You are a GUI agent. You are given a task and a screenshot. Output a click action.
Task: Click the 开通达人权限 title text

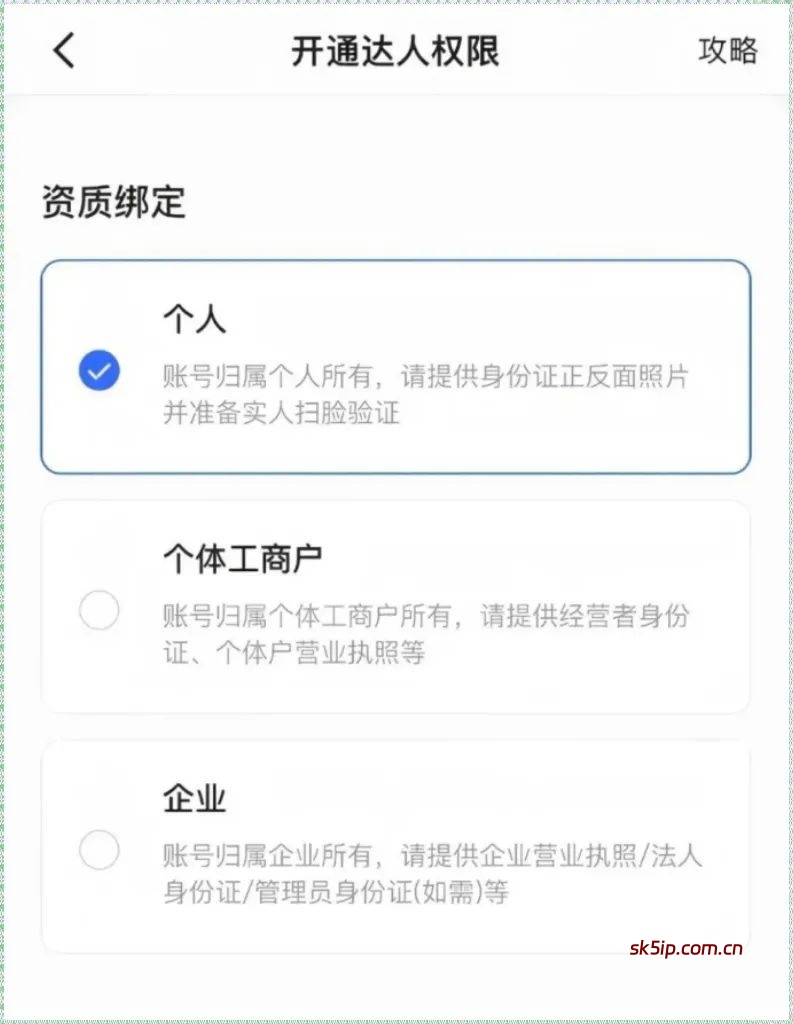tap(396, 50)
